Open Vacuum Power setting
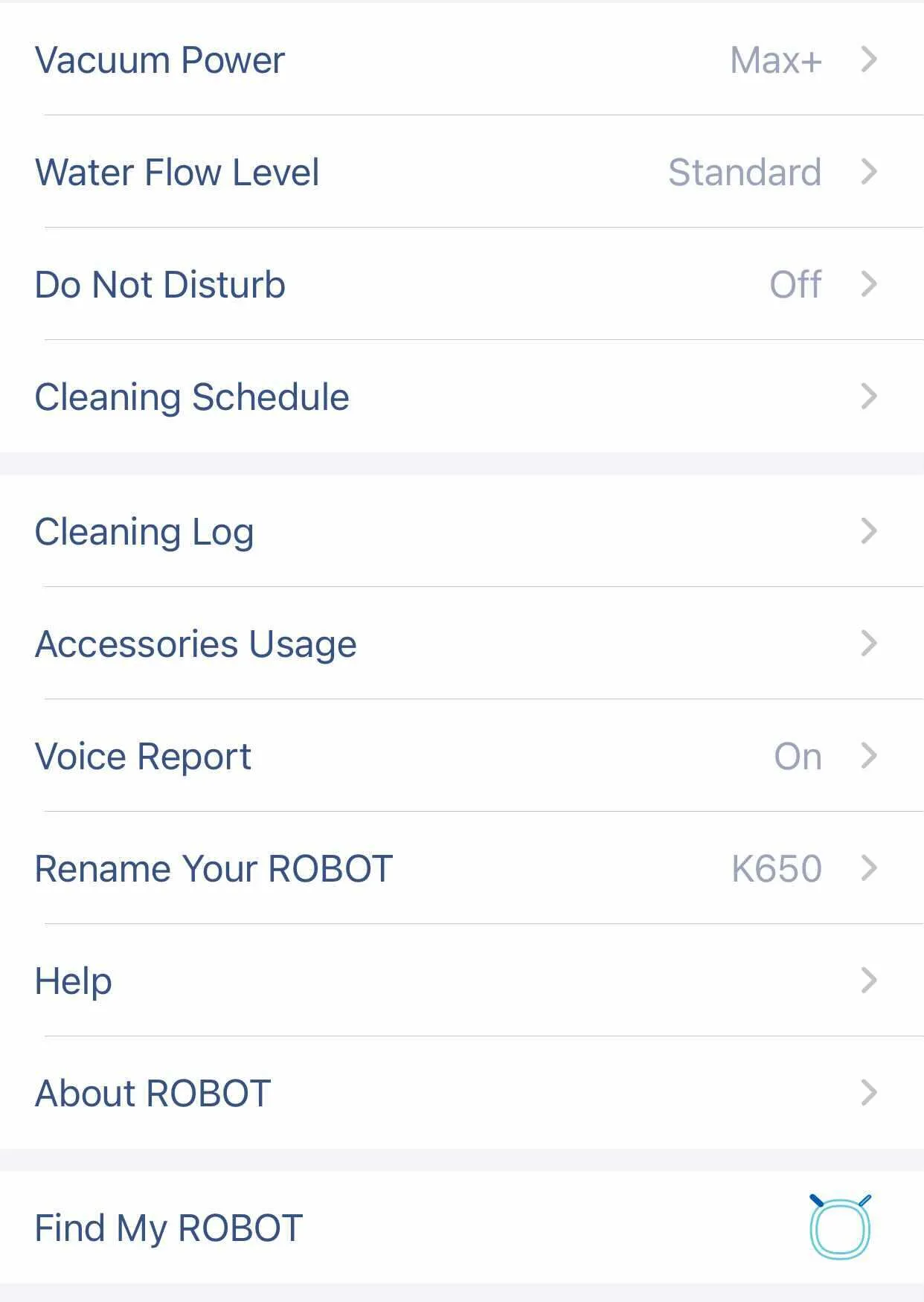This screenshot has width=924, height=1302. (461, 60)
